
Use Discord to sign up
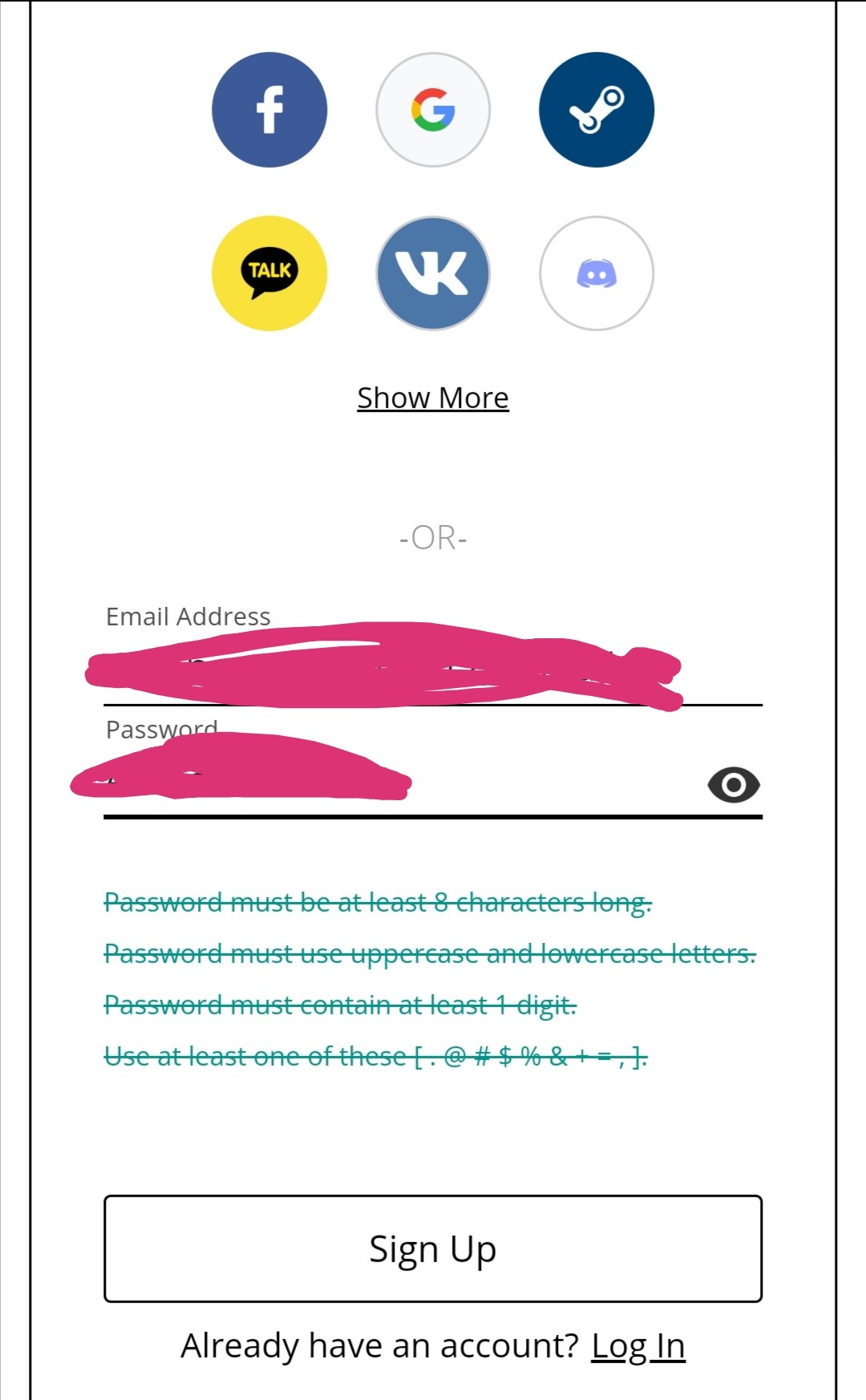click(597, 273)
